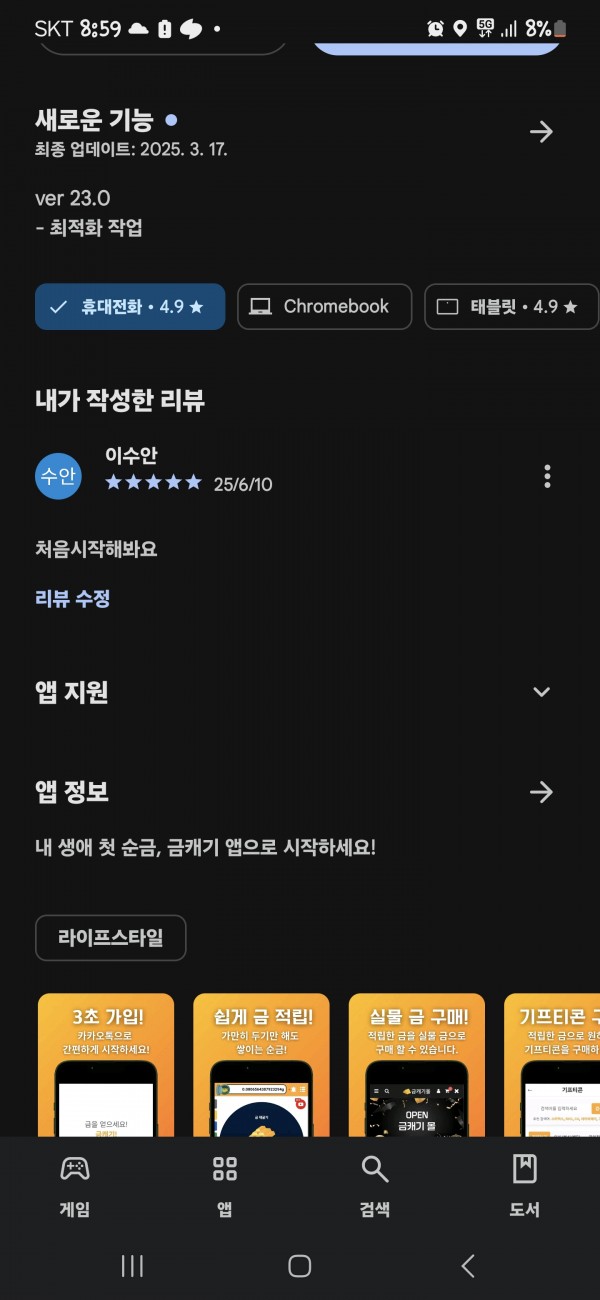Open the 쉽게 금 적립! screenshot
Image resolution: width=600 pixels, height=1300 pixels.
[261, 1065]
